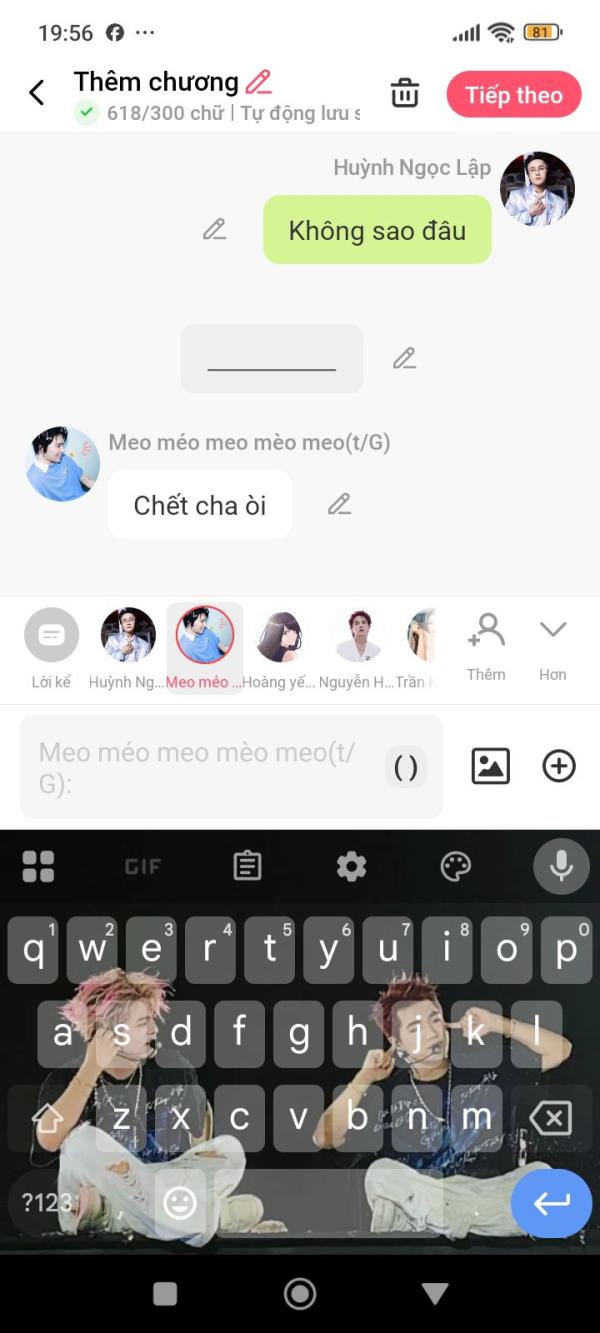Edit the message "Không sao đâu"
Viewport: 600px width, 1333px height.
click(x=214, y=230)
